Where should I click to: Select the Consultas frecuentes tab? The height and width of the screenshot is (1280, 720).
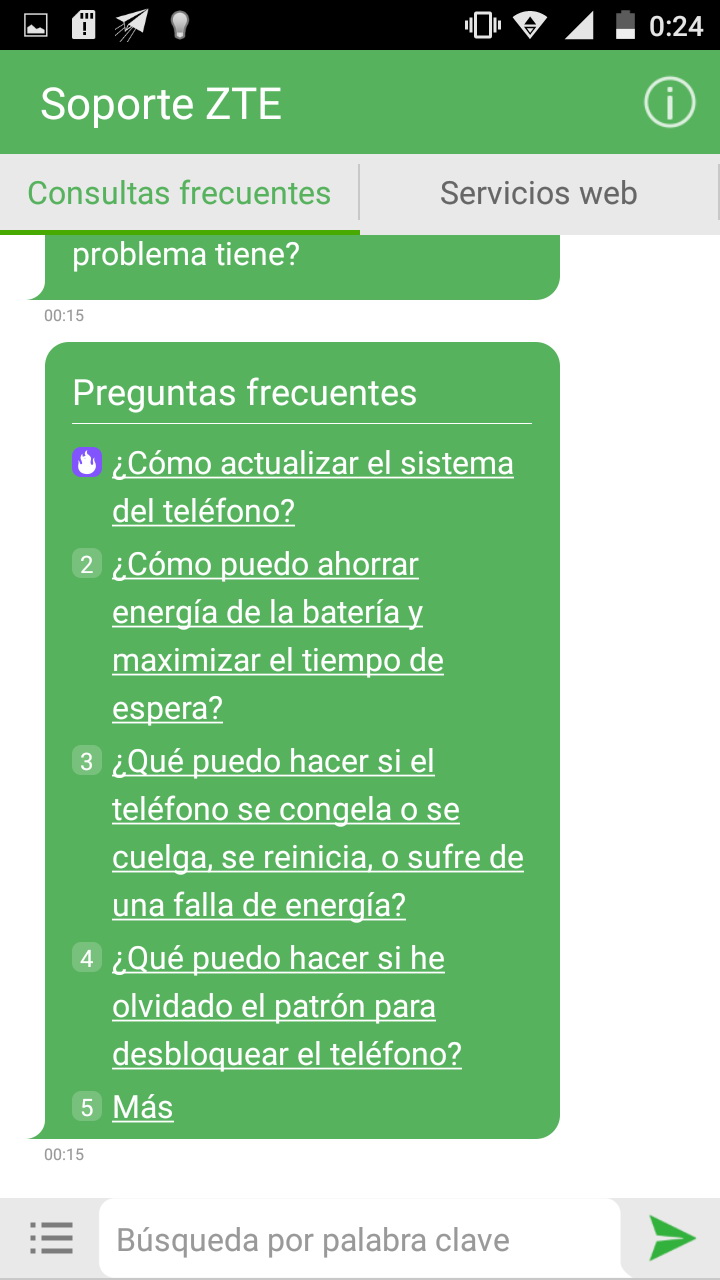click(179, 193)
